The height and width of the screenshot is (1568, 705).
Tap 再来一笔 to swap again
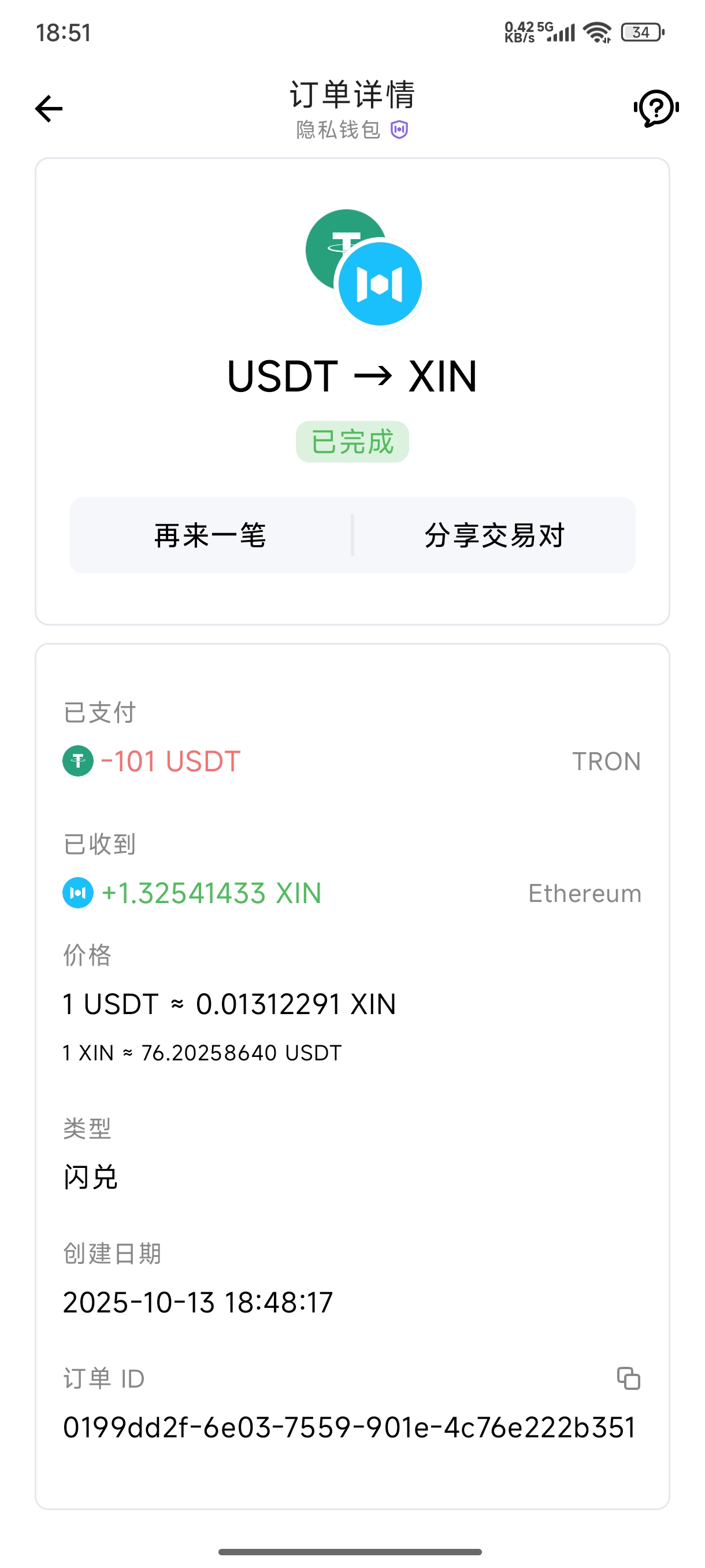tap(210, 535)
